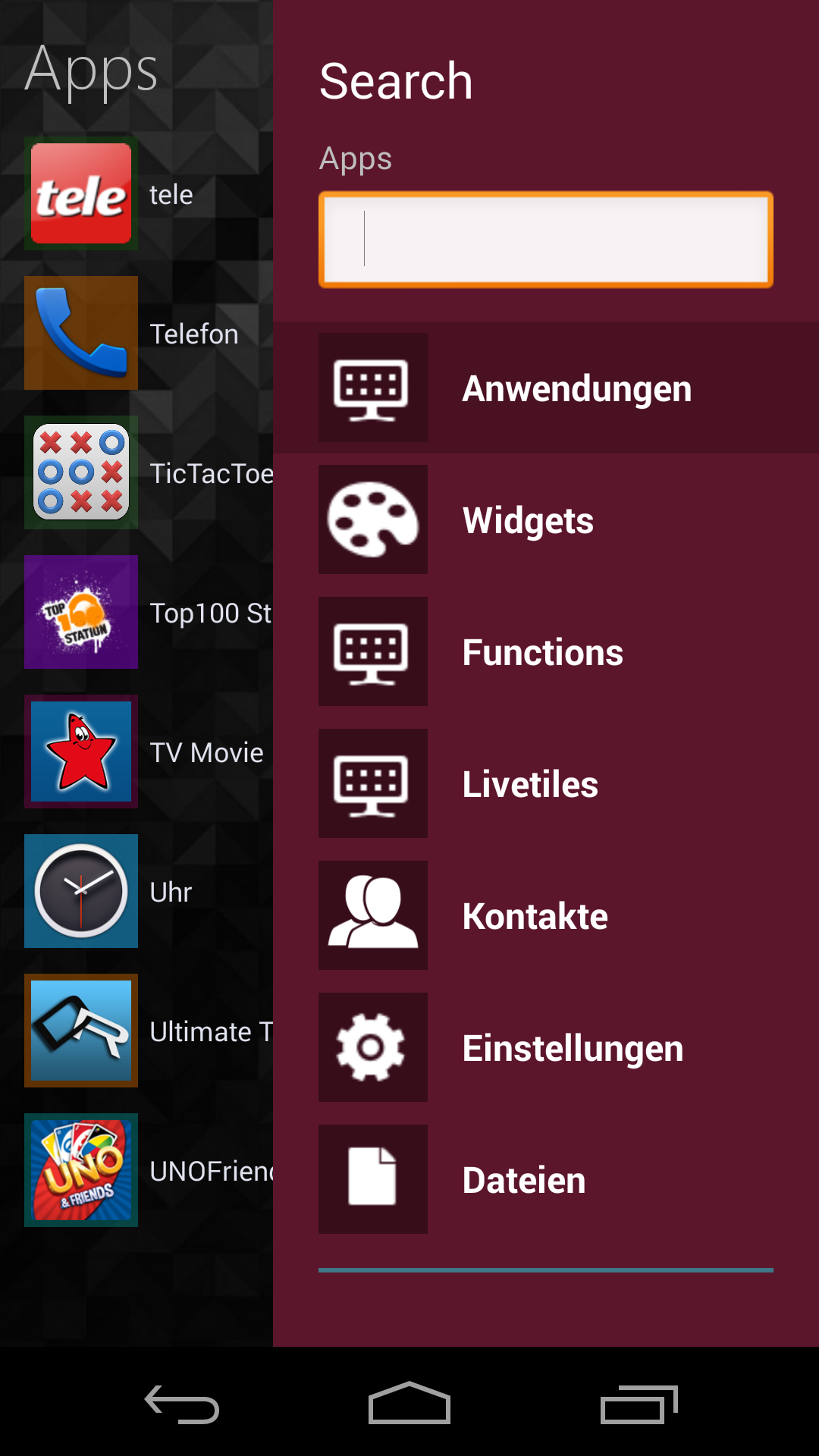Image resolution: width=819 pixels, height=1456 pixels.
Task: Open the Ultimate app
Action: point(81,1031)
